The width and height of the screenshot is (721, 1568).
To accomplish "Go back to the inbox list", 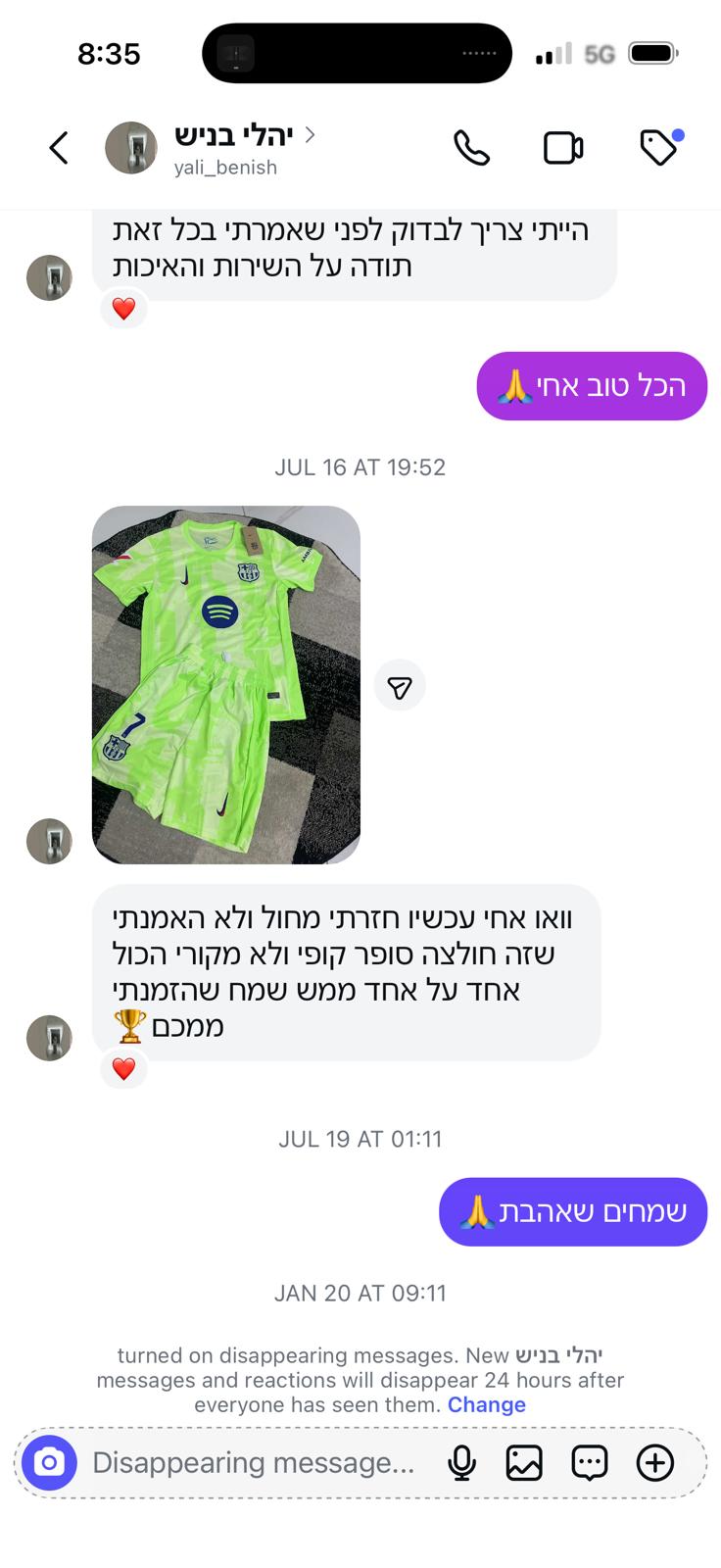I will [x=59, y=148].
